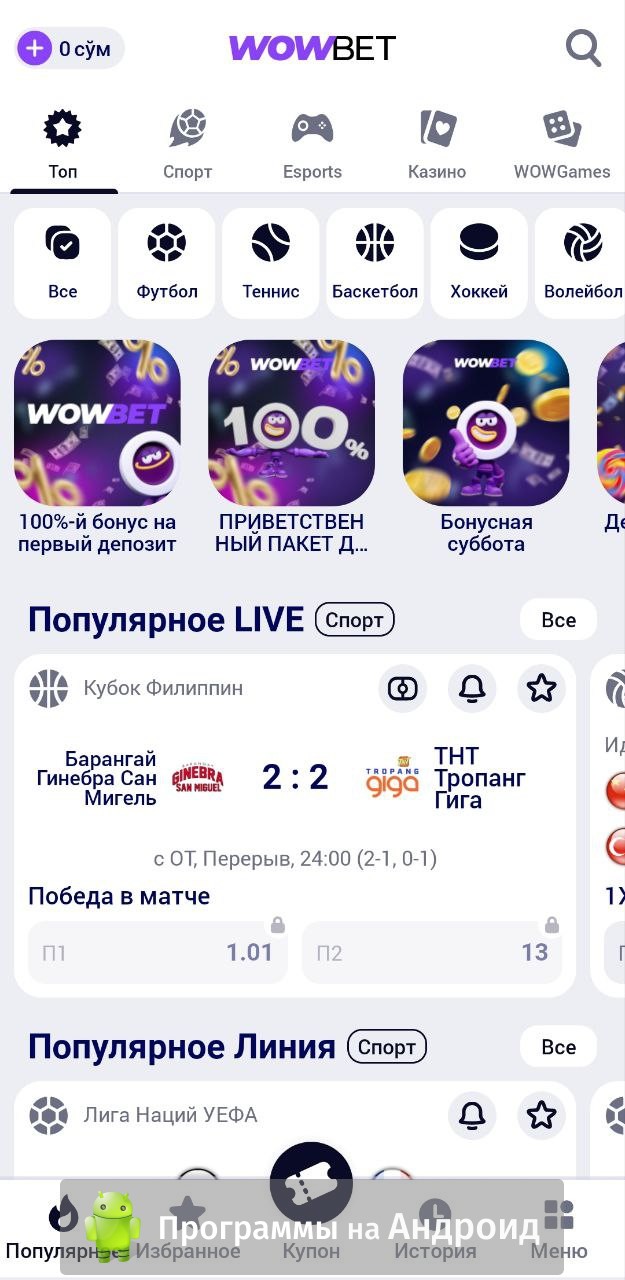Tap Все next to Популярное LIVE

pos(558,620)
